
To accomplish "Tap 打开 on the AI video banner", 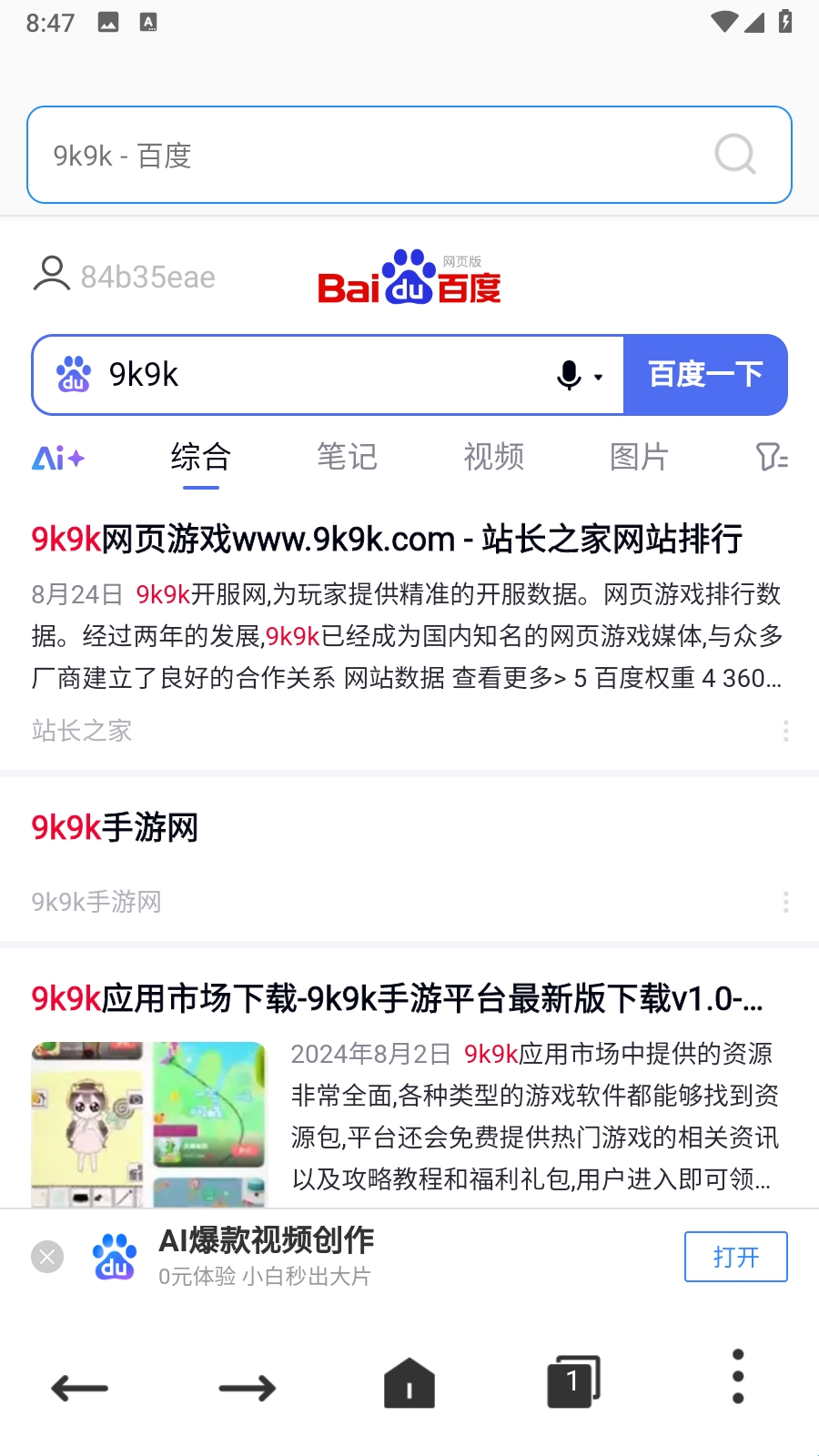I will point(735,1257).
